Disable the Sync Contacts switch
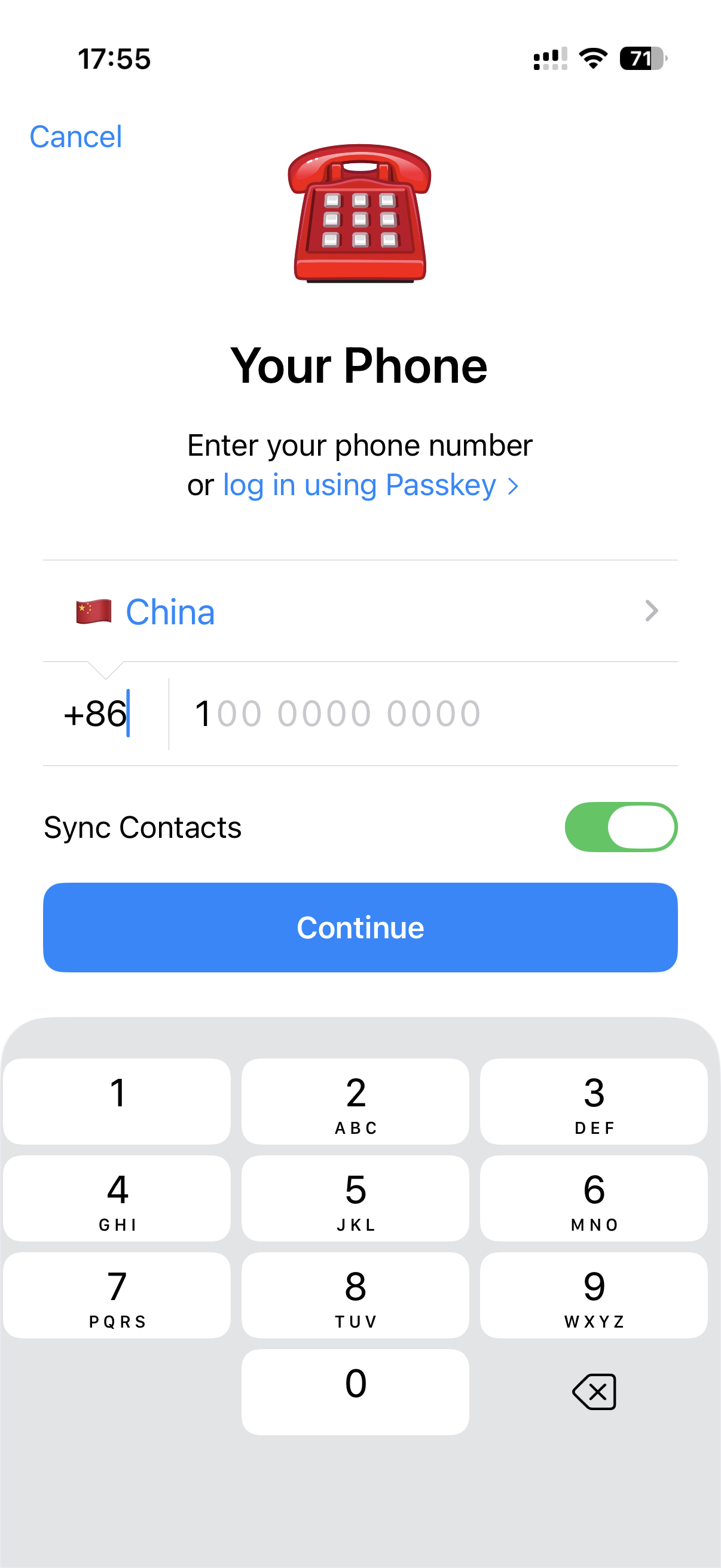 point(621,826)
